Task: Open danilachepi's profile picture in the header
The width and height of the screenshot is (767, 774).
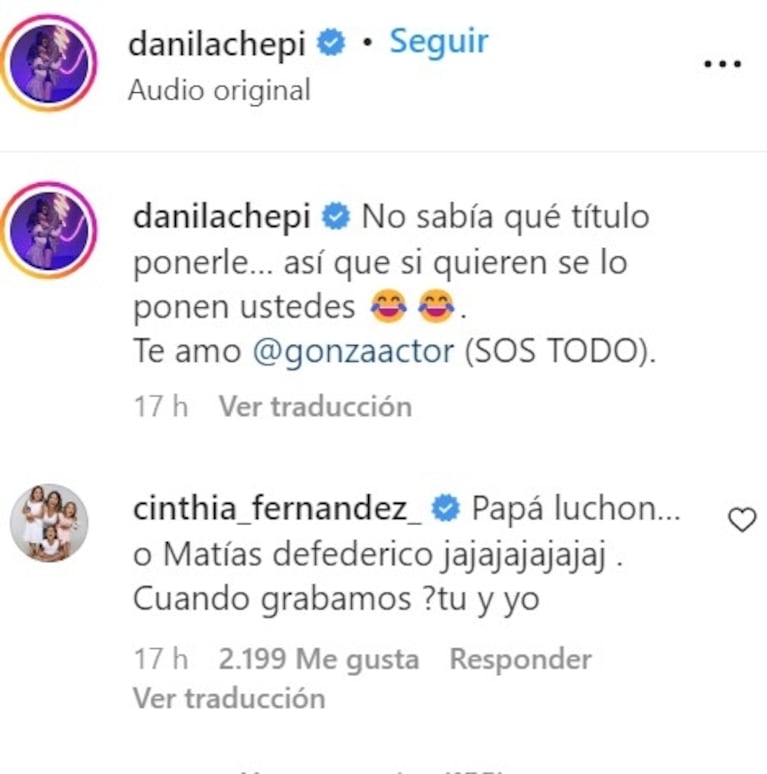Action: click(x=49, y=63)
